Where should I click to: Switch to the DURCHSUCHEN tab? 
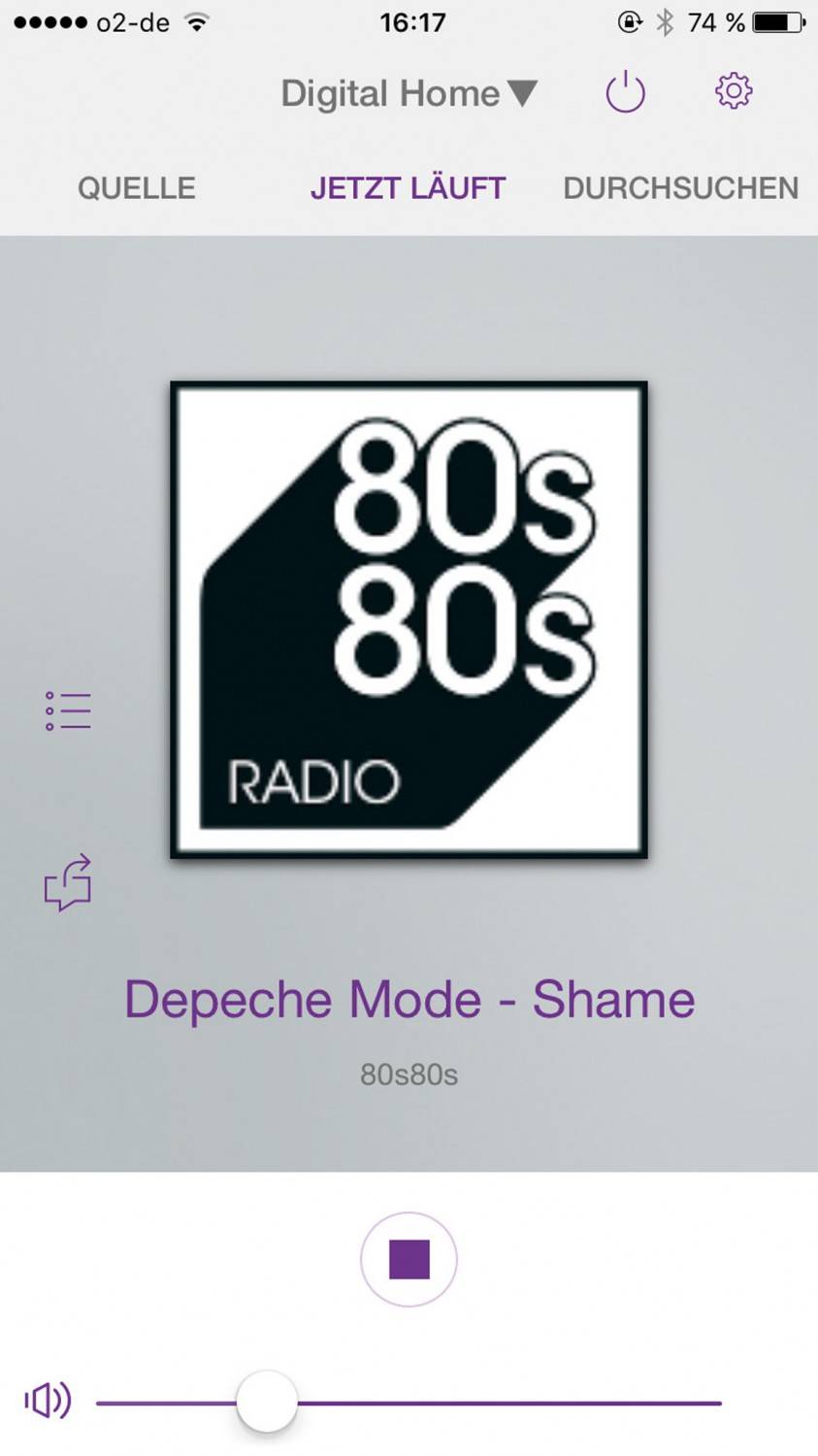coord(680,187)
